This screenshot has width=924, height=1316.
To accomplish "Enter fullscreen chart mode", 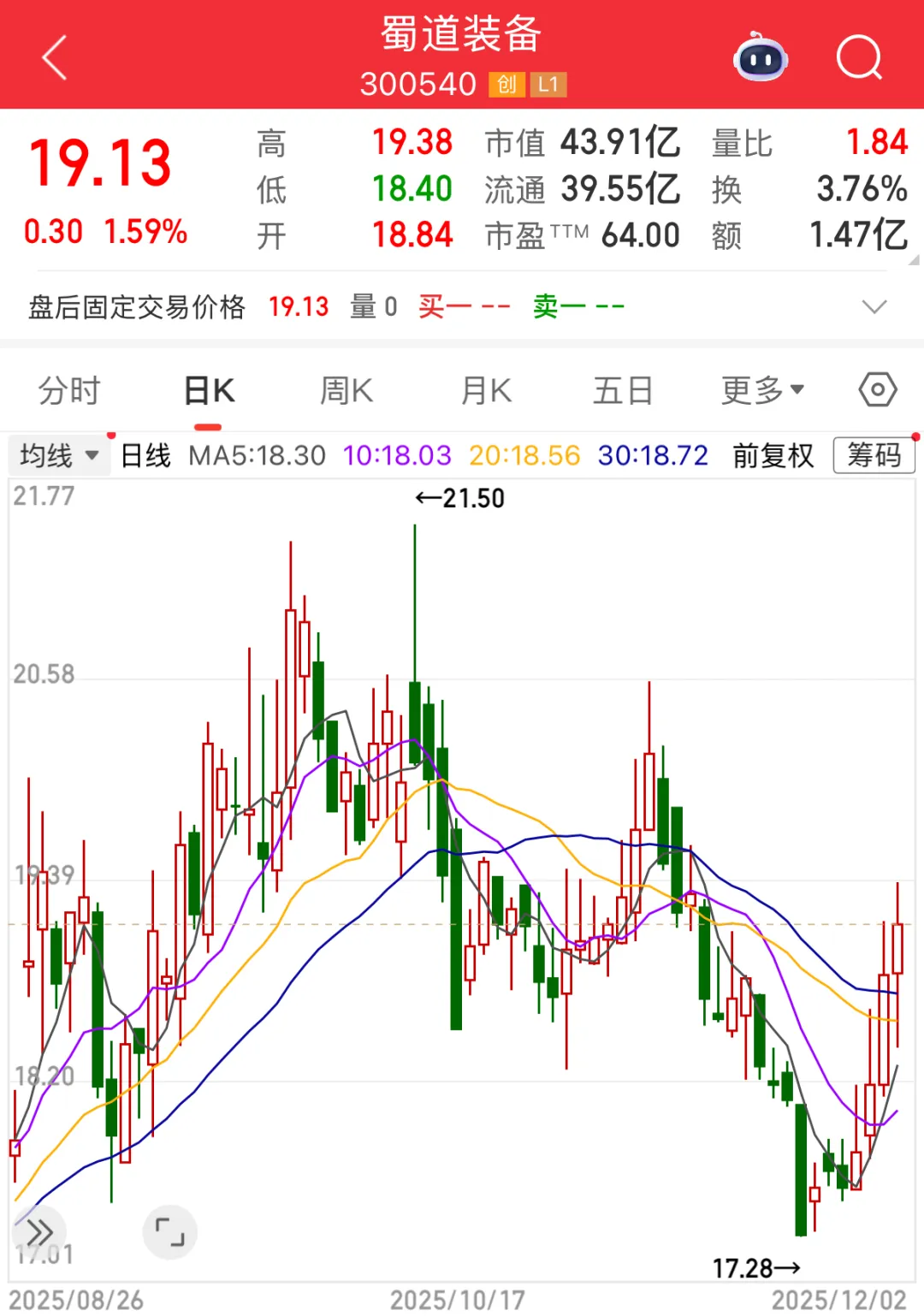I will (169, 1232).
